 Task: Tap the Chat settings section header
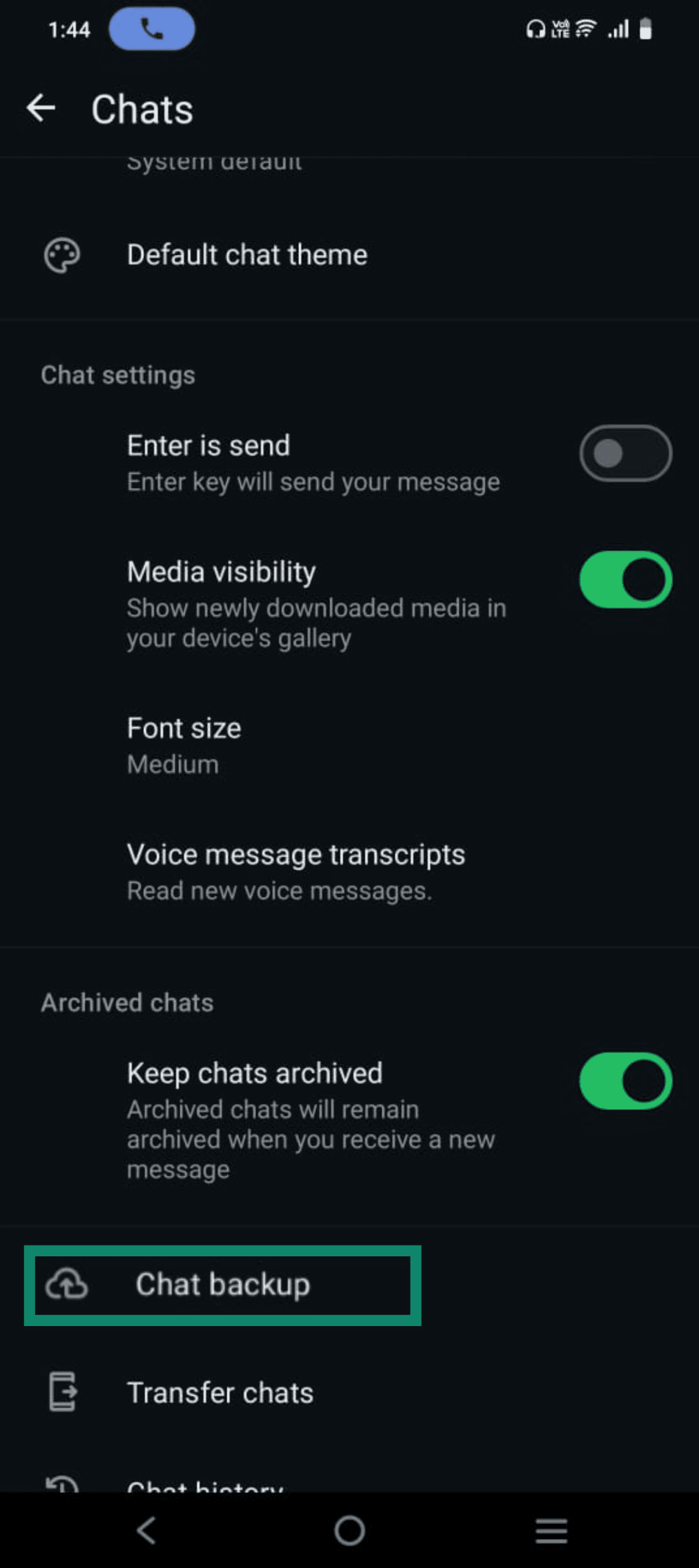tap(117, 374)
